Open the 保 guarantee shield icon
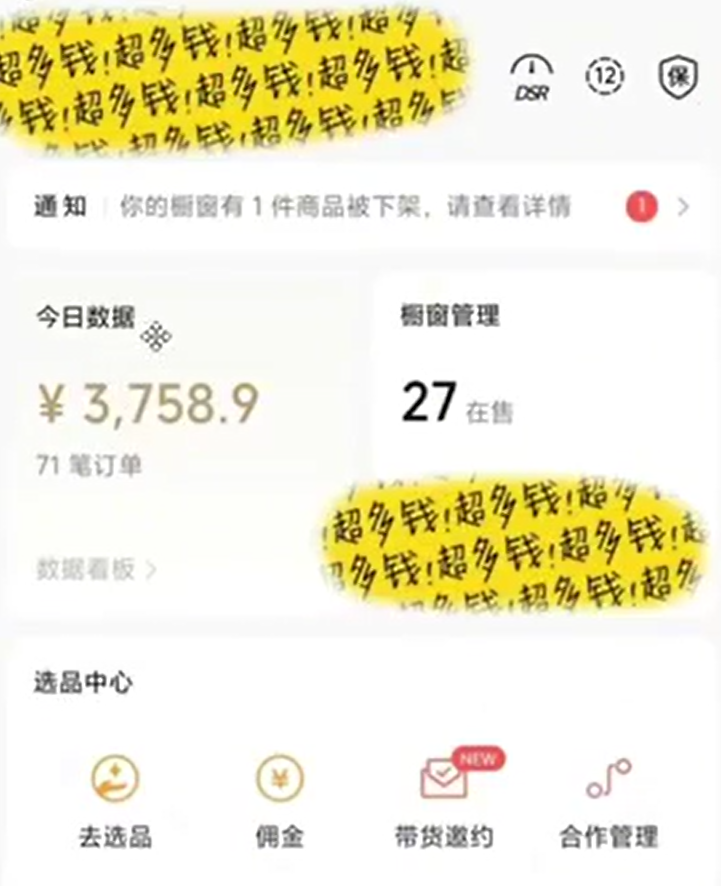 [678, 76]
